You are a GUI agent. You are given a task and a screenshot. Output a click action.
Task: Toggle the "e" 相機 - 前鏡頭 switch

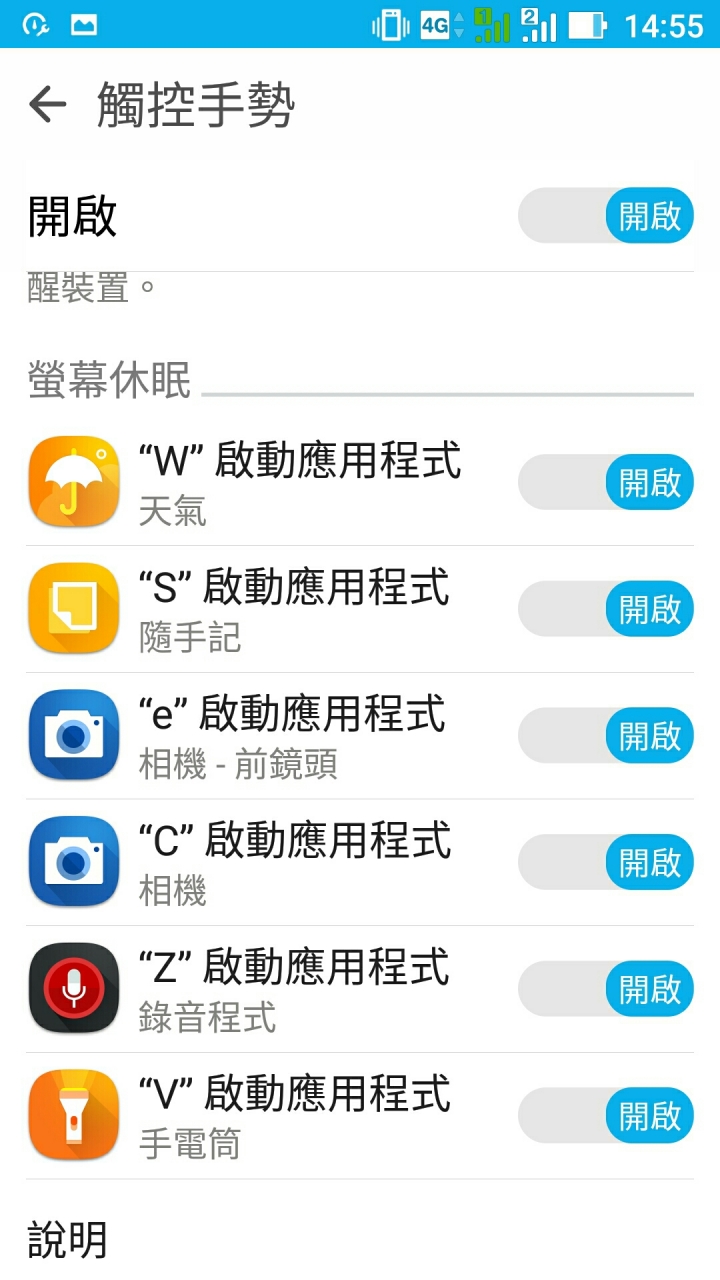[x=606, y=736]
